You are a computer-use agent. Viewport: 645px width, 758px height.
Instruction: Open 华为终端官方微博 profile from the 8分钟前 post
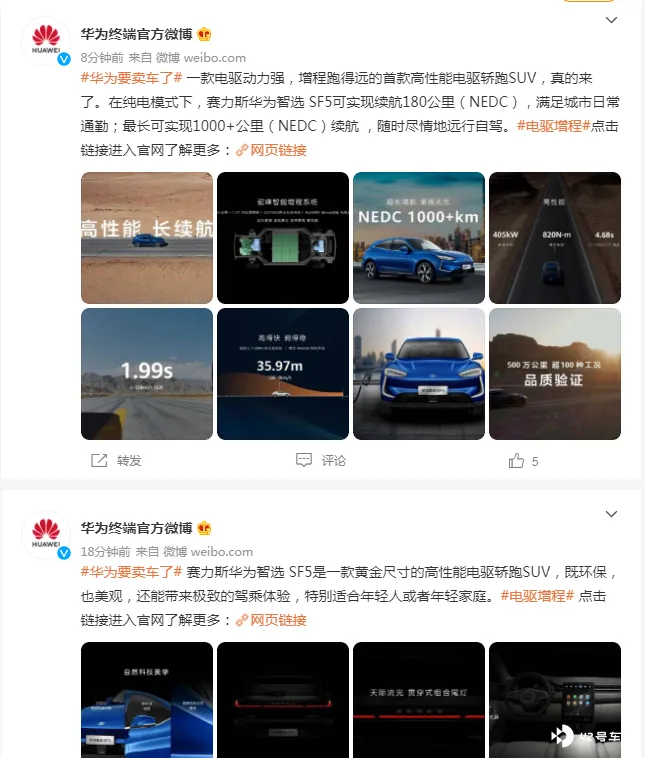[136, 35]
